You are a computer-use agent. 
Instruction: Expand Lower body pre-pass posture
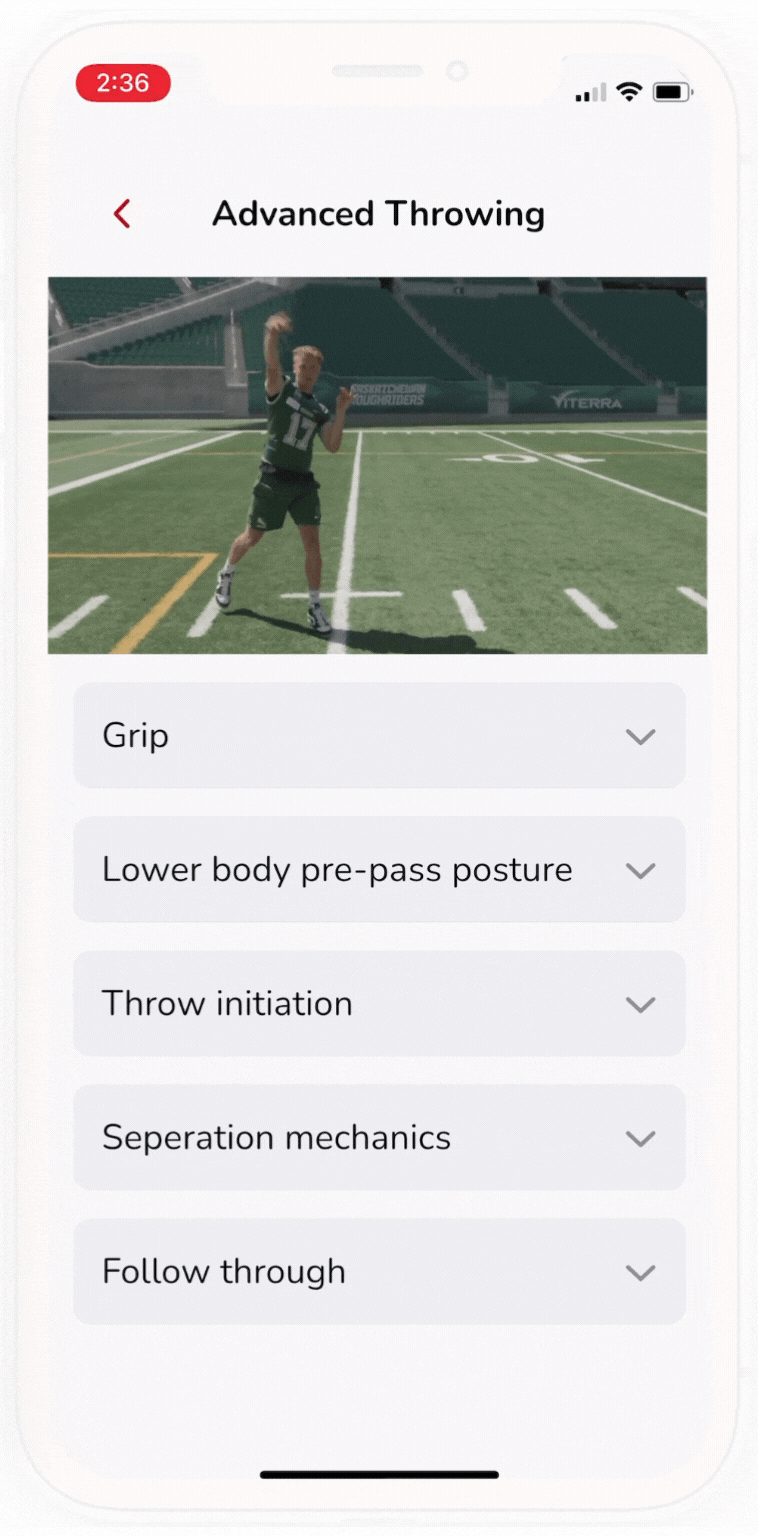(379, 870)
